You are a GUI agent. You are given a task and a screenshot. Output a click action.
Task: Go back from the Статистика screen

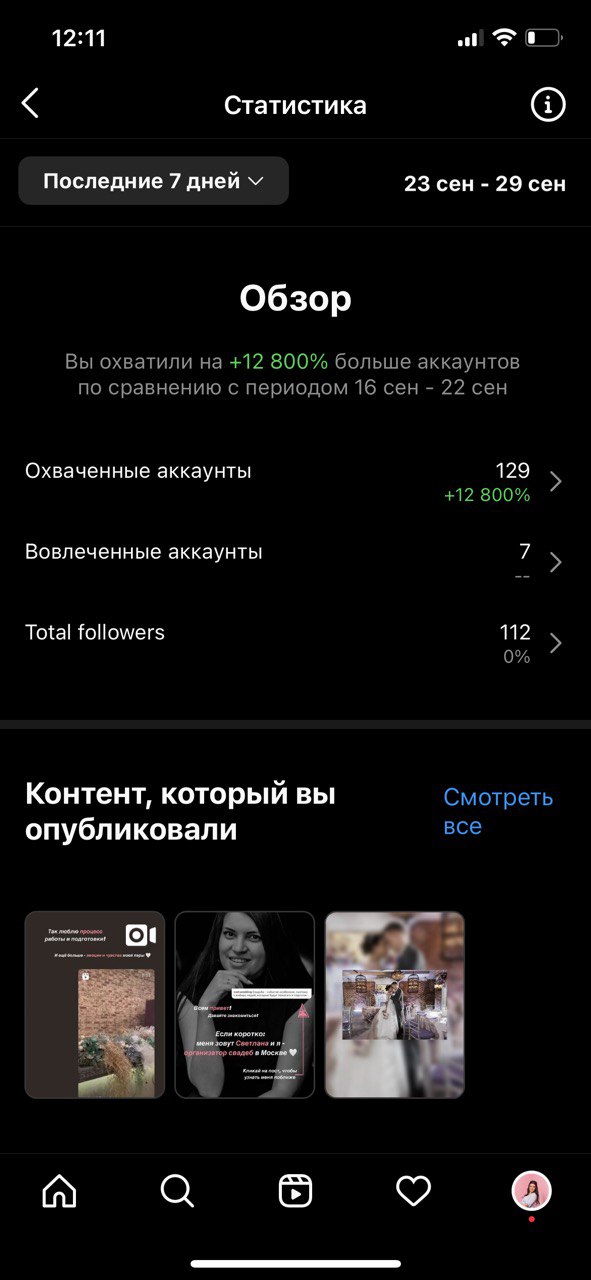click(30, 103)
